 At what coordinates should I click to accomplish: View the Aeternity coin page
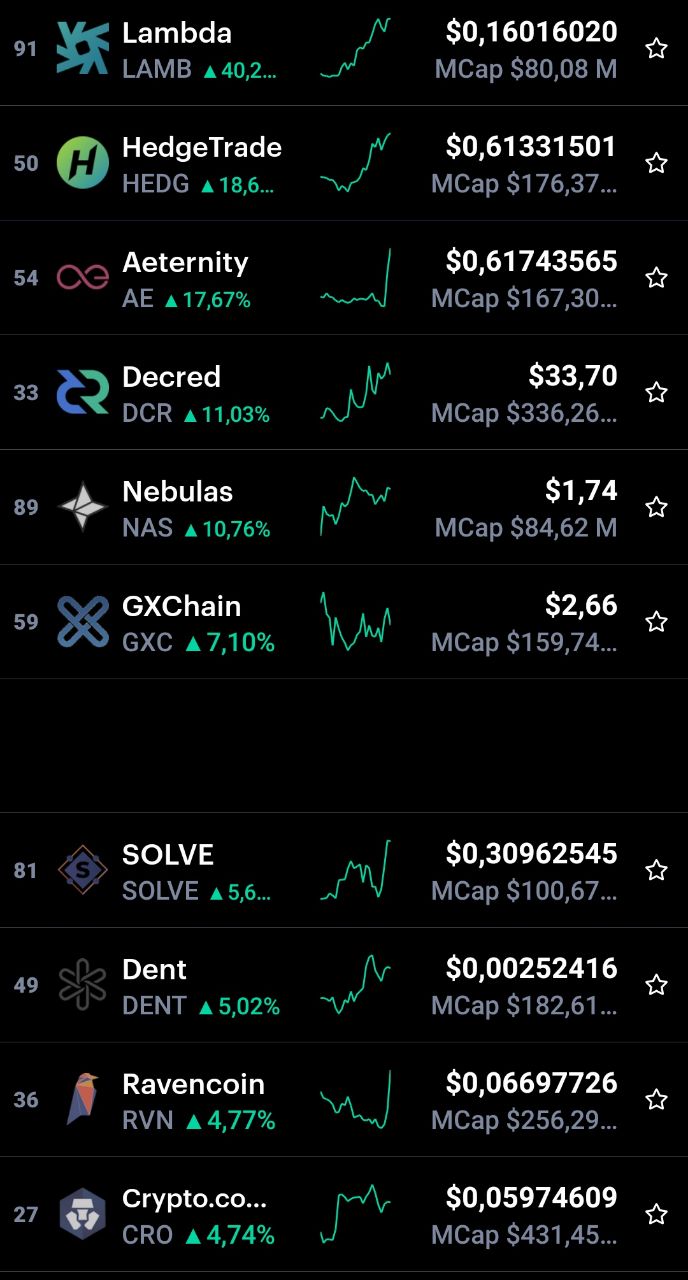click(x=344, y=278)
